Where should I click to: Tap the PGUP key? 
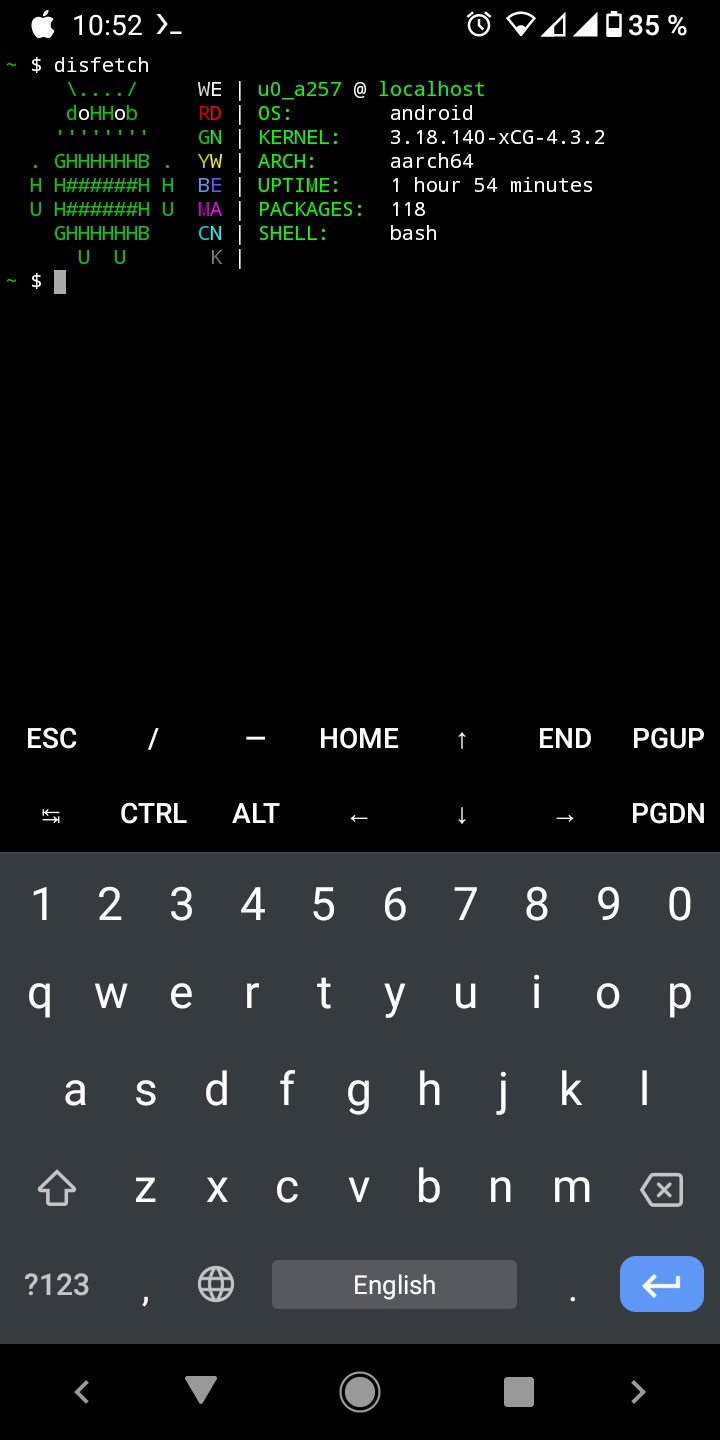click(x=668, y=738)
